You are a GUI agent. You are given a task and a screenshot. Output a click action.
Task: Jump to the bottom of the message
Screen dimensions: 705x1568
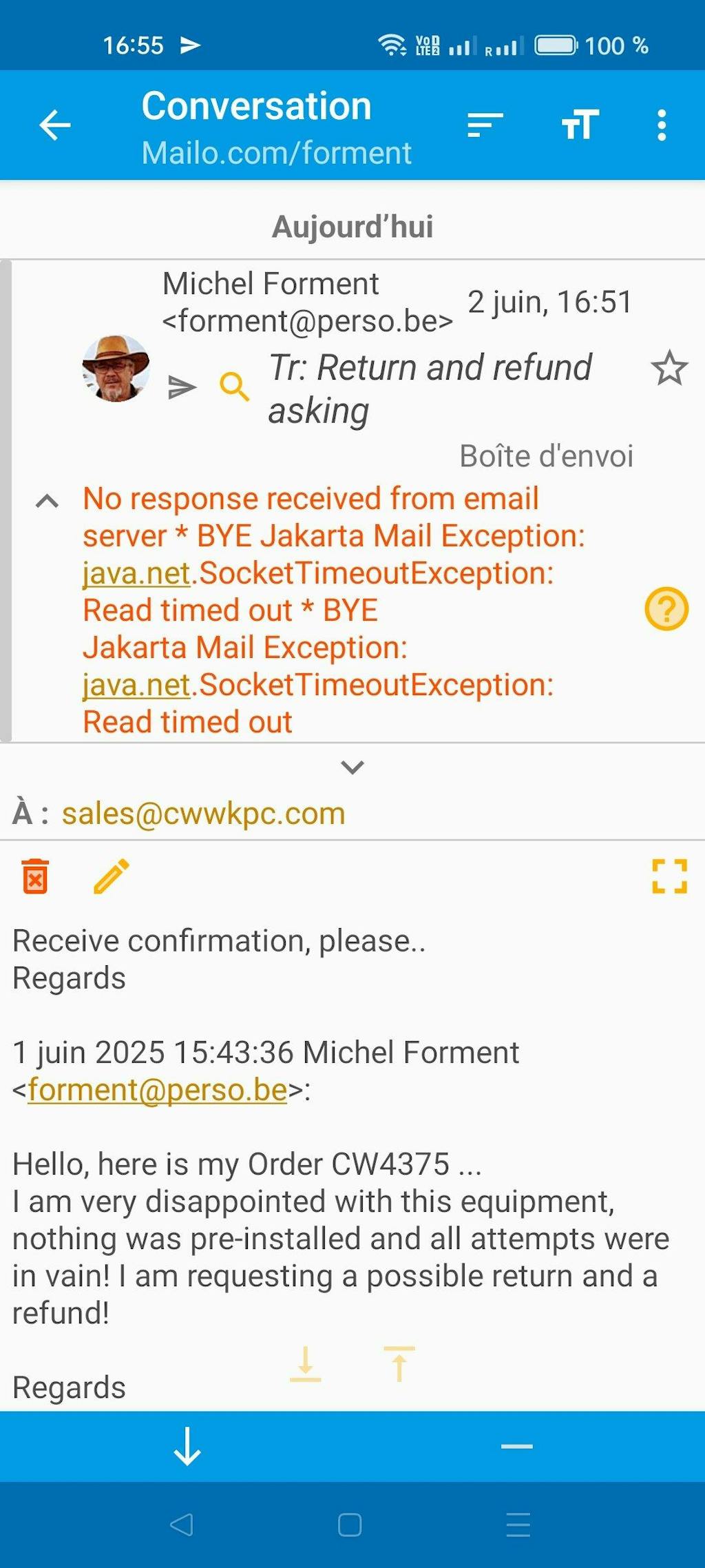(305, 1364)
